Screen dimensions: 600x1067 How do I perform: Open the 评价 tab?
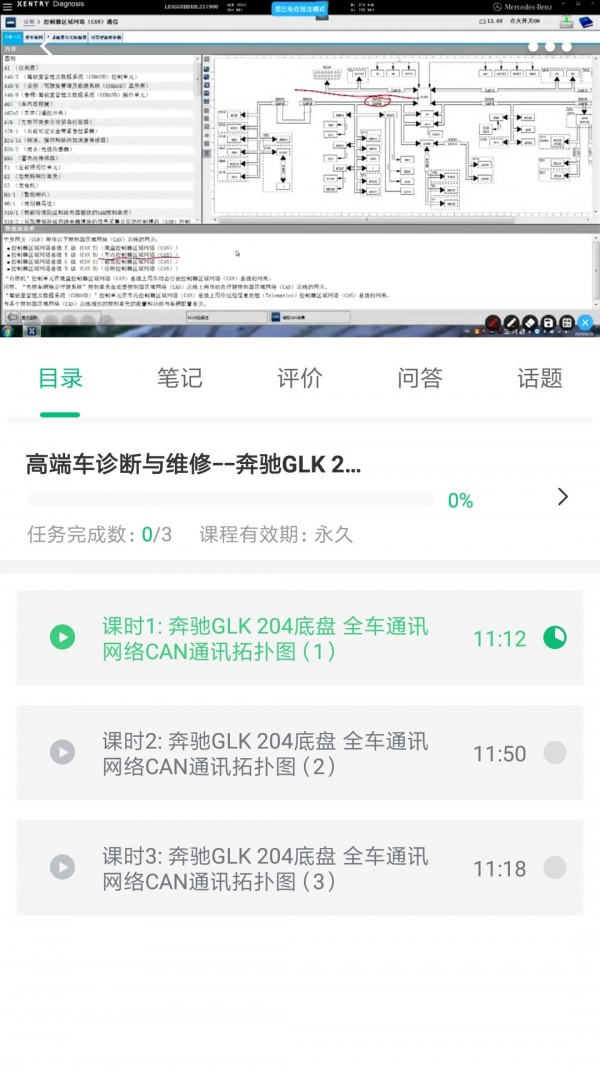click(300, 378)
